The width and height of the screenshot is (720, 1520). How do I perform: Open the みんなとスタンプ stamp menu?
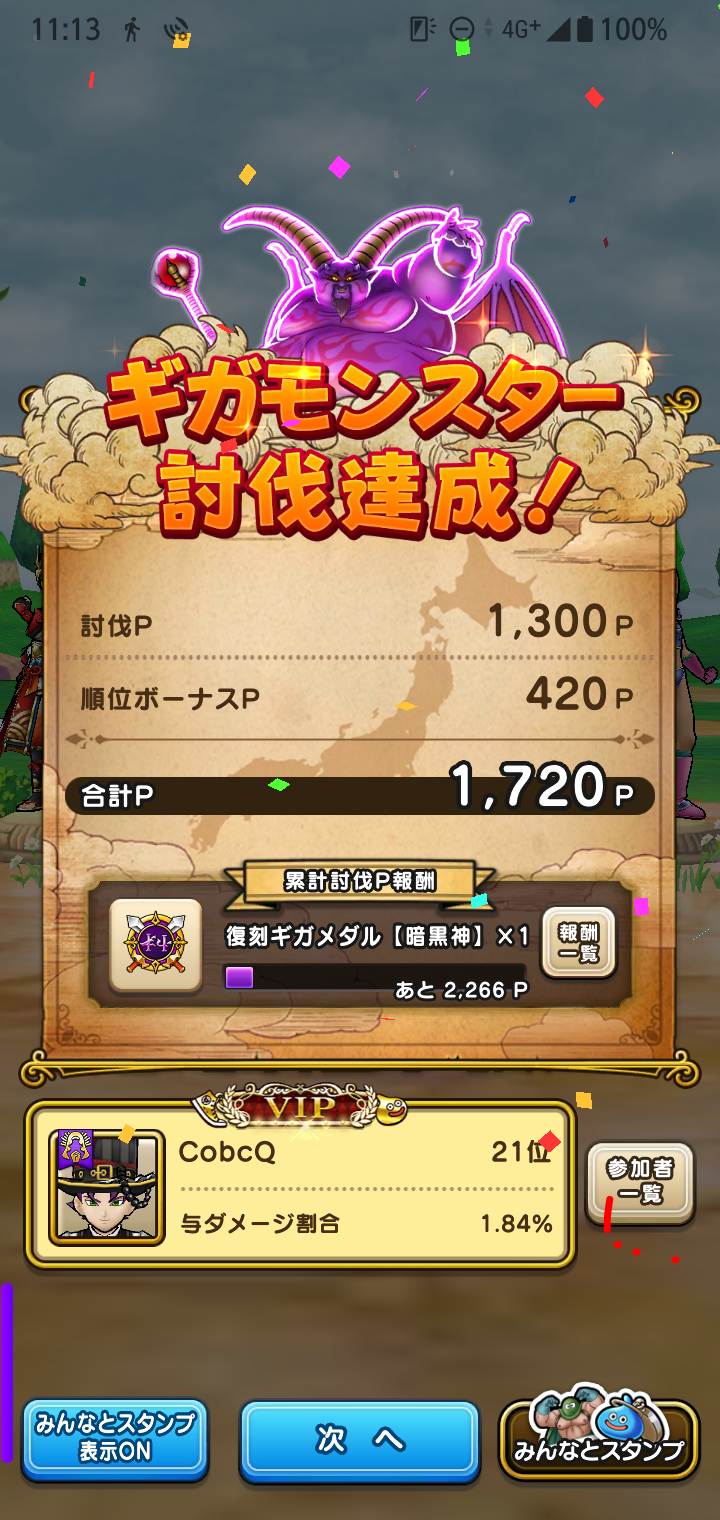(598, 1440)
